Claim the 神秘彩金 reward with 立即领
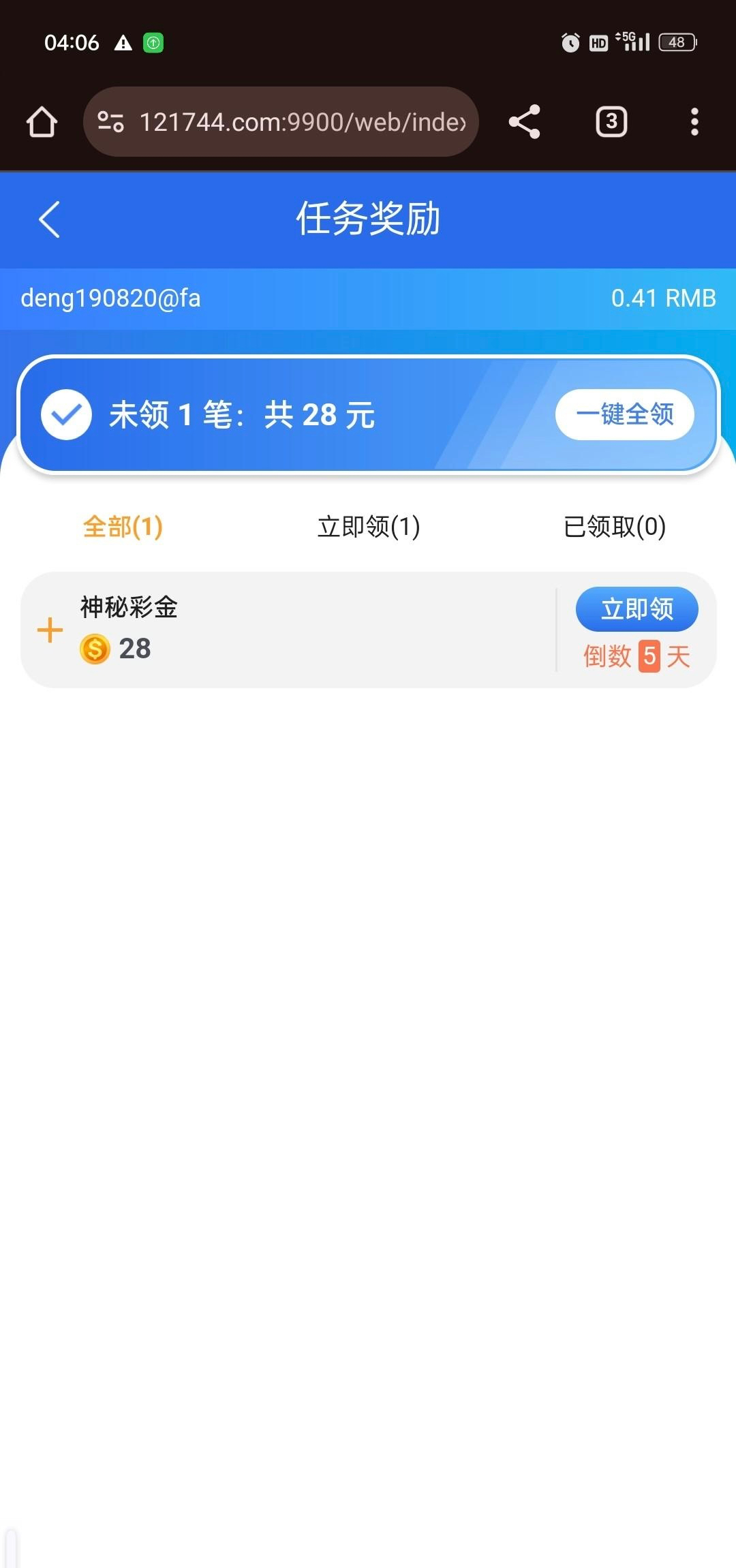The width and height of the screenshot is (736, 1568). pyautogui.click(x=637, y=609)
